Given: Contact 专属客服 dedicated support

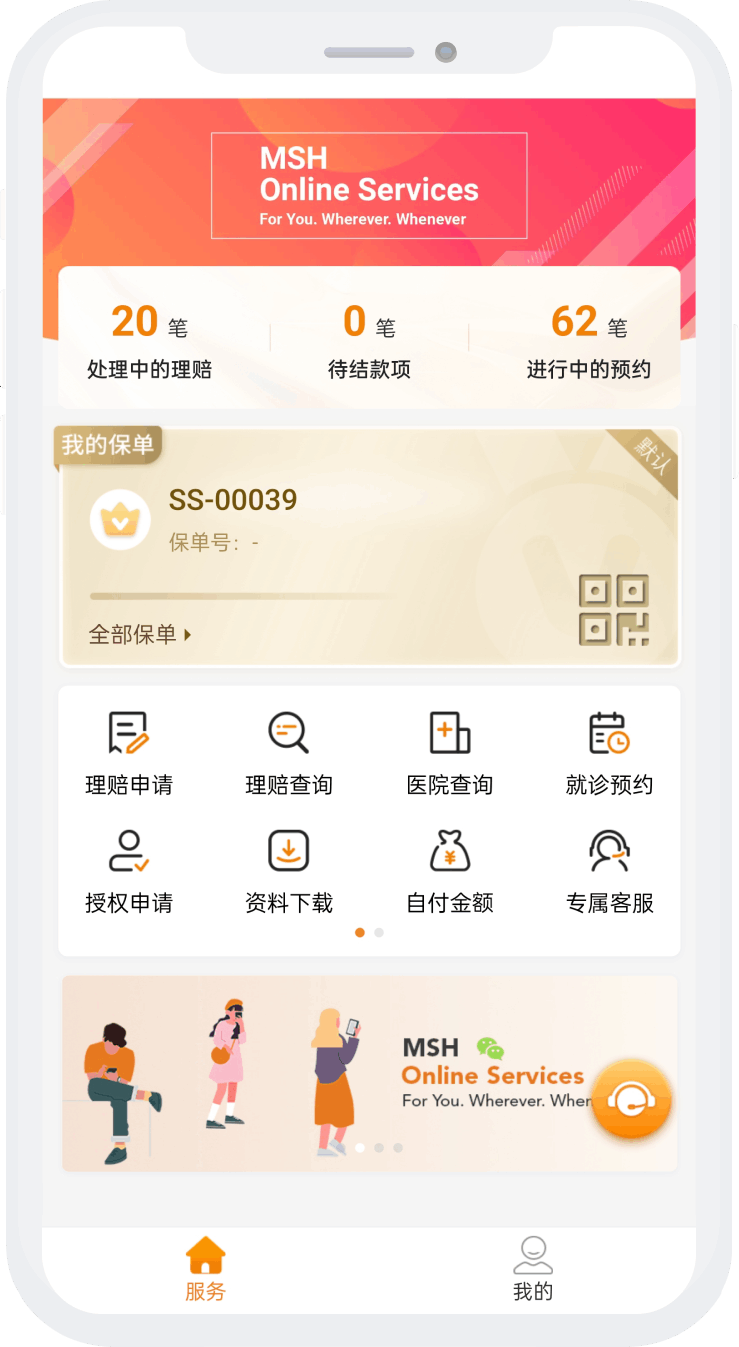Looking at the screenshot, I should coord(609,871).
